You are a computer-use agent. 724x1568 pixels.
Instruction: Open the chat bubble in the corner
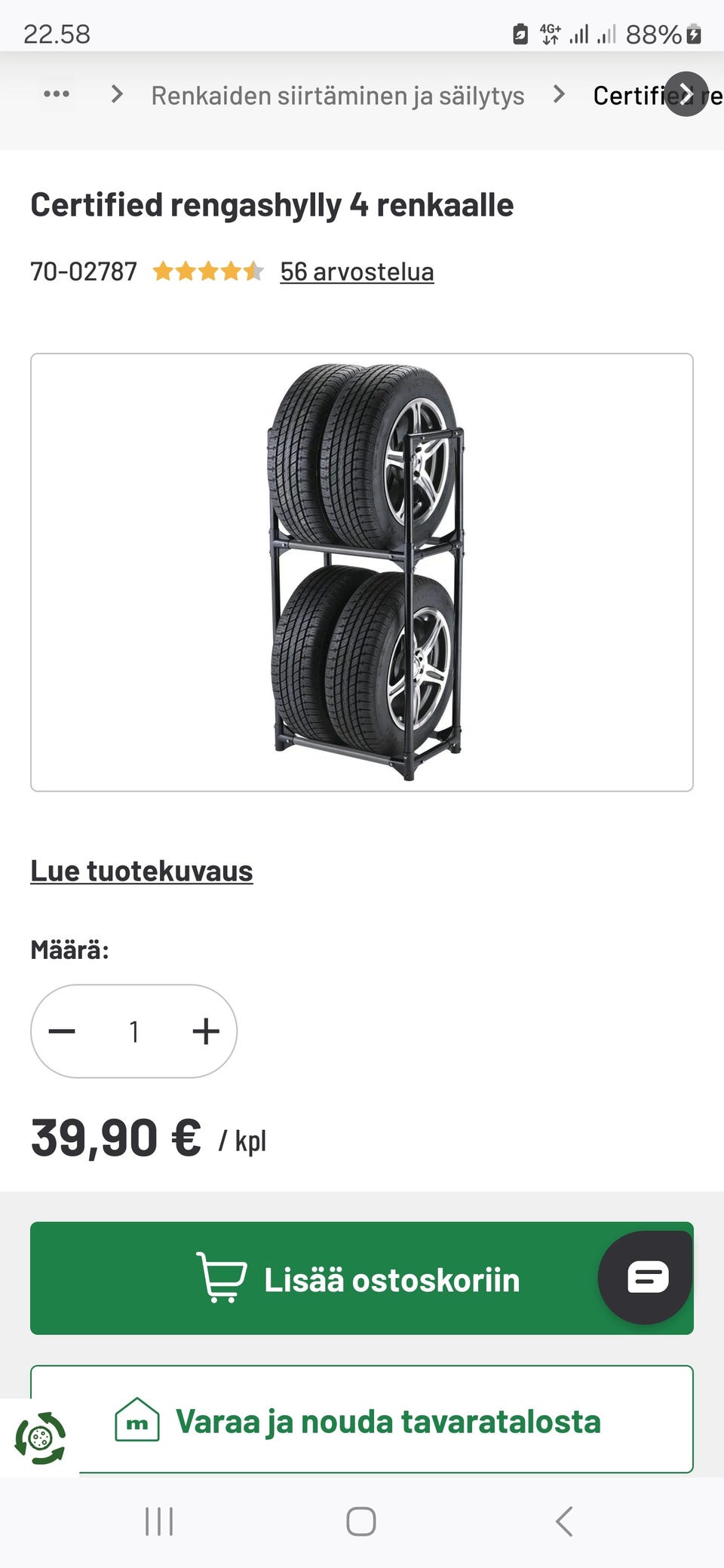(x=645, y=1277)
